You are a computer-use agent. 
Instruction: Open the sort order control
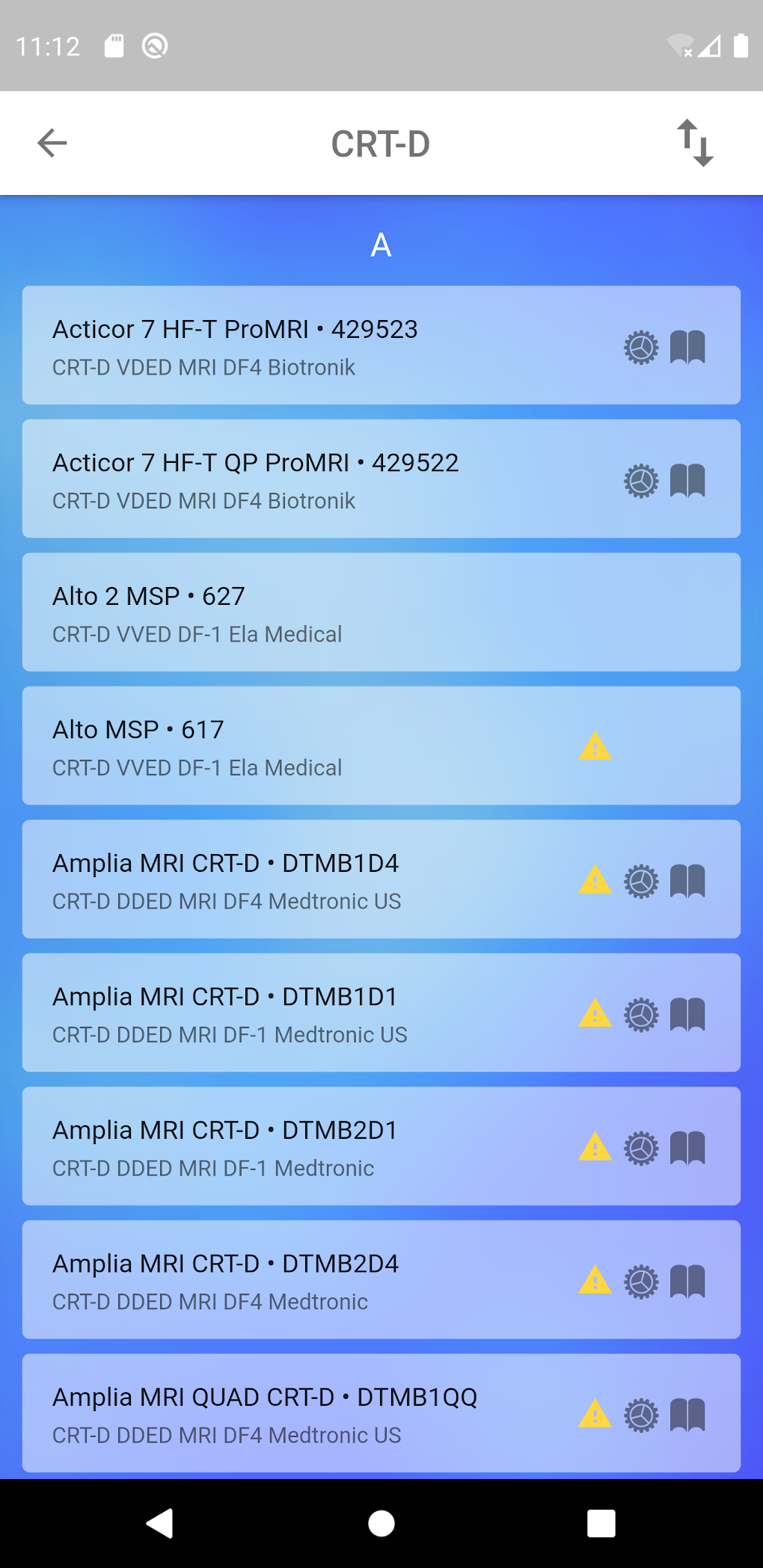pos(694,143)
